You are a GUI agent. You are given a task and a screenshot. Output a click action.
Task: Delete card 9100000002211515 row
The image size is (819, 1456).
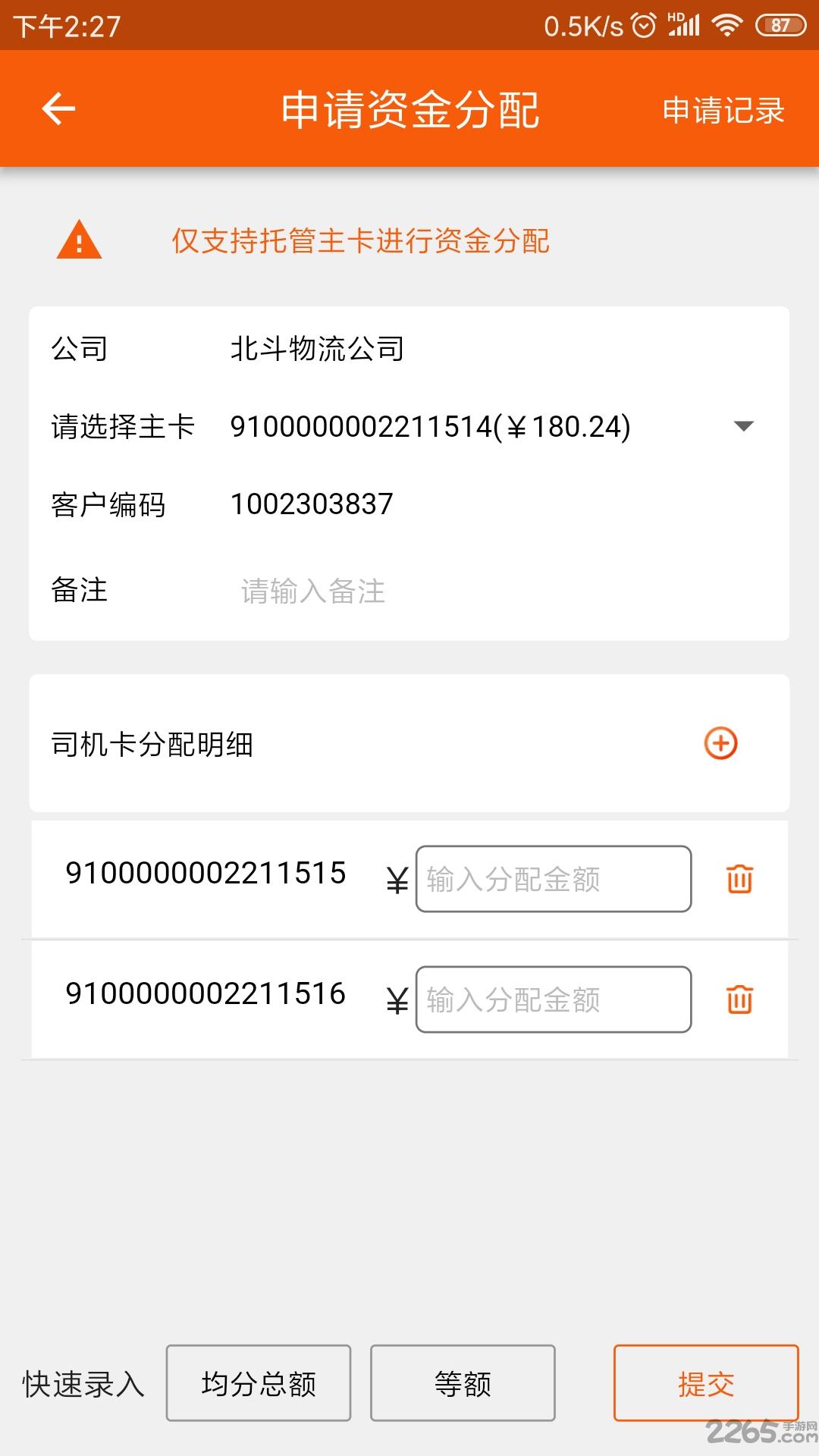pyautogui.click(x=739, y=879)
